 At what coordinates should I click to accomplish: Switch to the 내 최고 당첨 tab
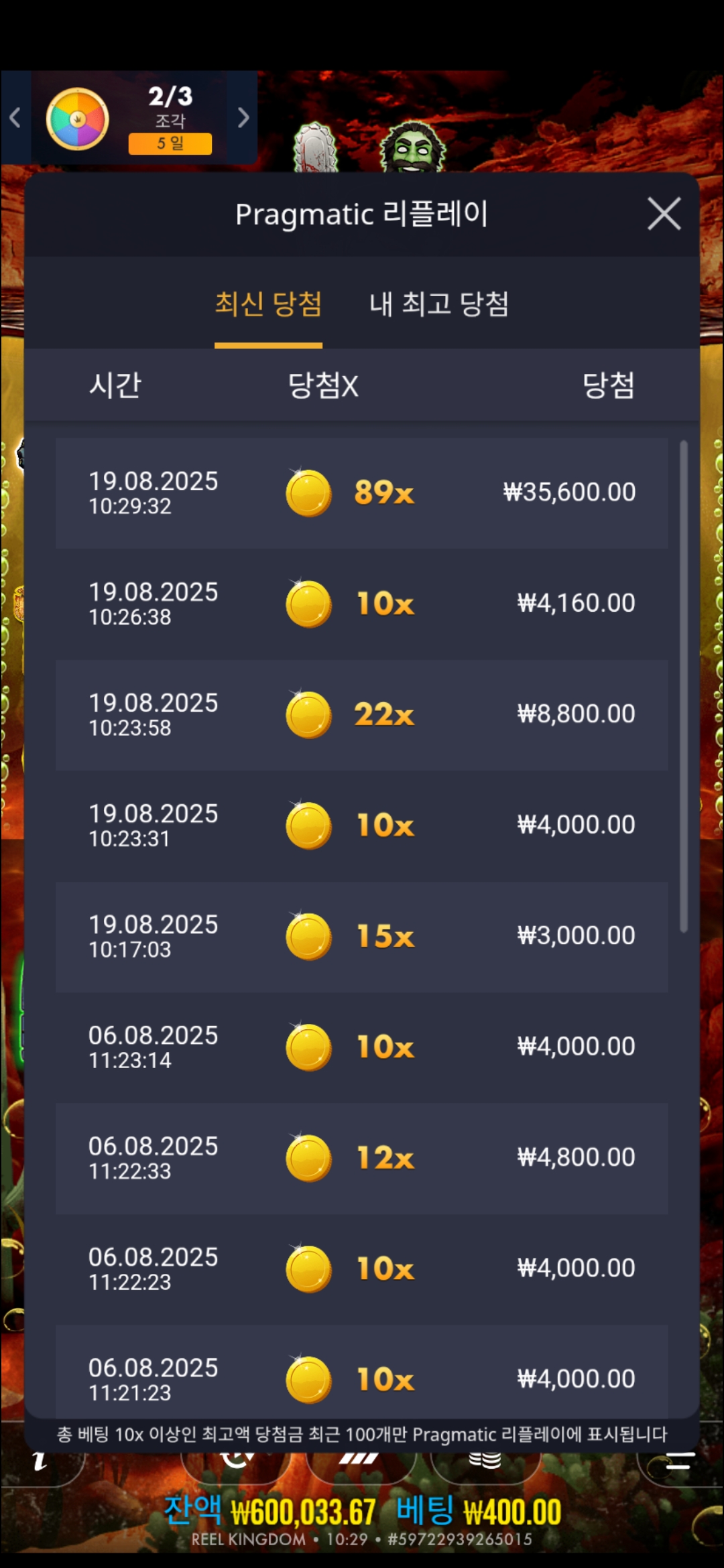[439, 304]
